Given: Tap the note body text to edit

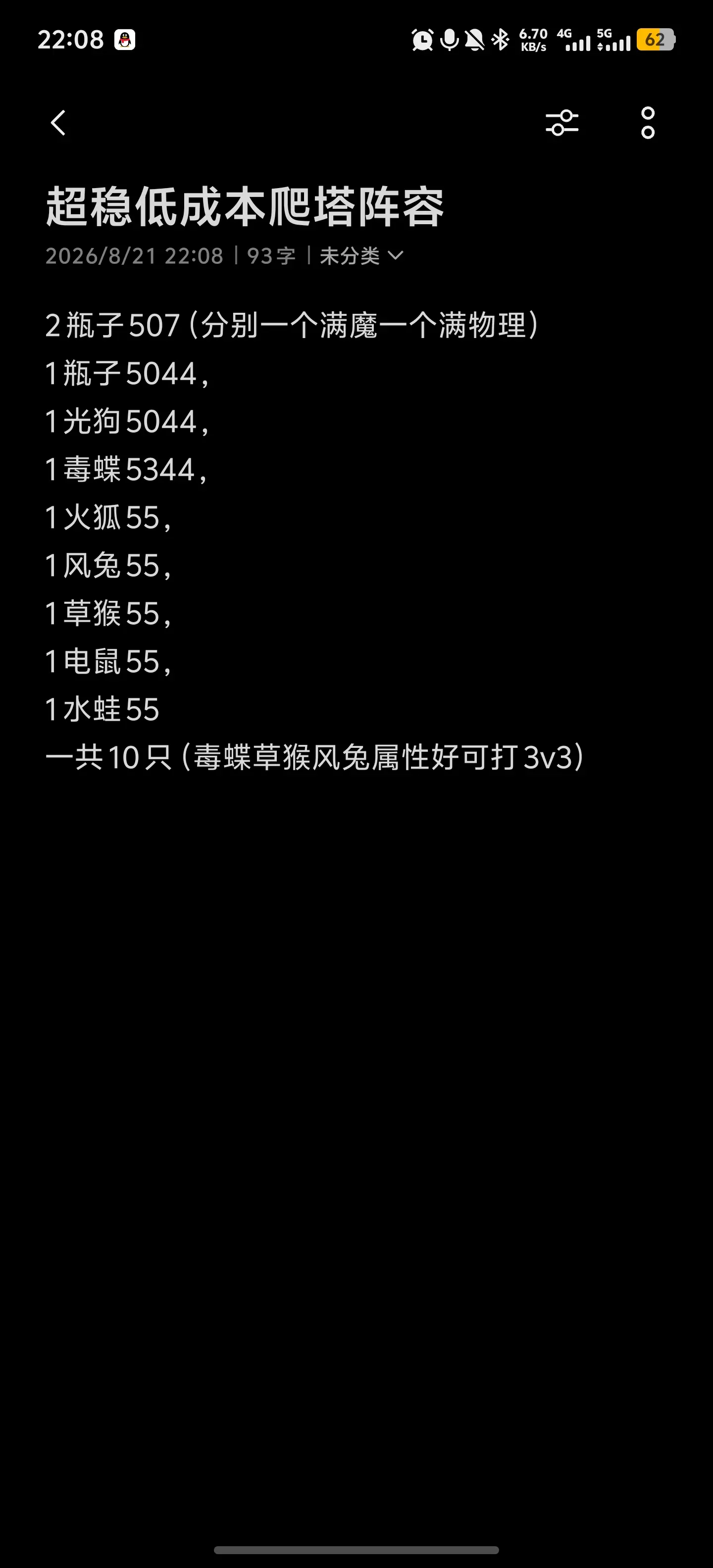Looking at the screenshot, I should coord(315,541).
